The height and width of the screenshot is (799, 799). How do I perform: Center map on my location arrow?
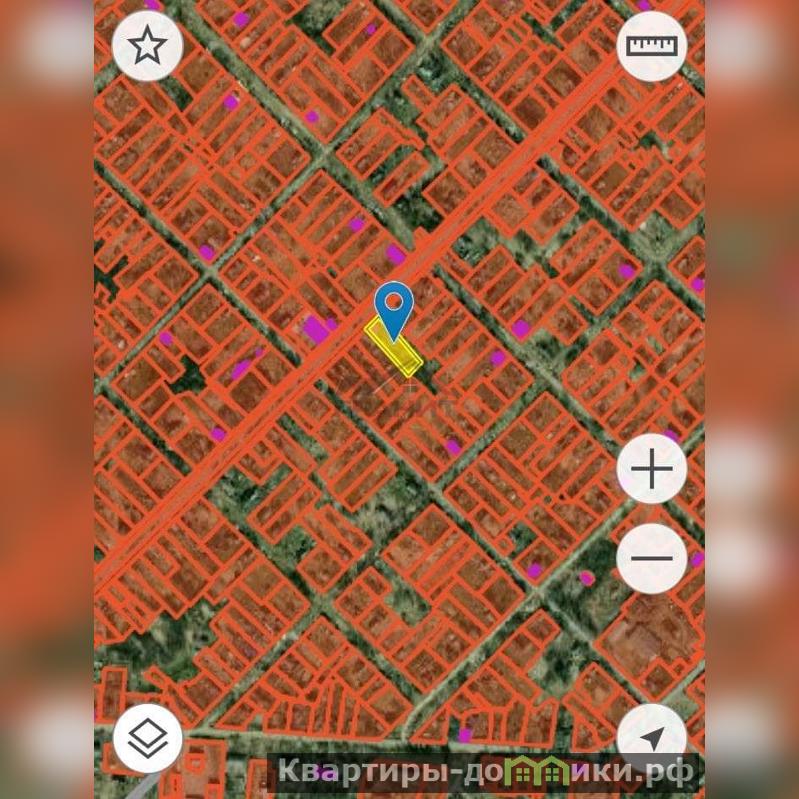[x=651, y=738]
